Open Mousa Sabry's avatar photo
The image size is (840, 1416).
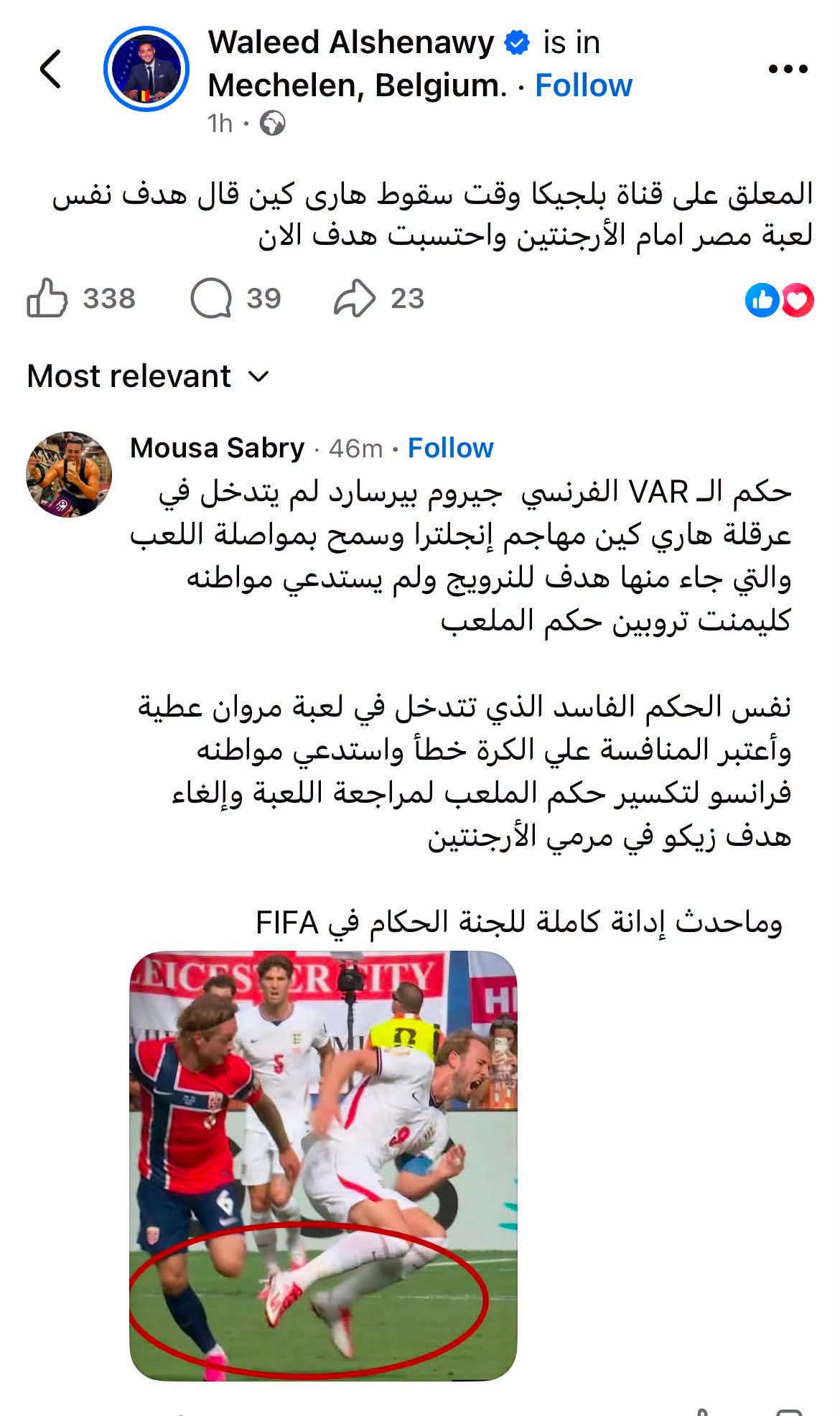click(69, 474)
